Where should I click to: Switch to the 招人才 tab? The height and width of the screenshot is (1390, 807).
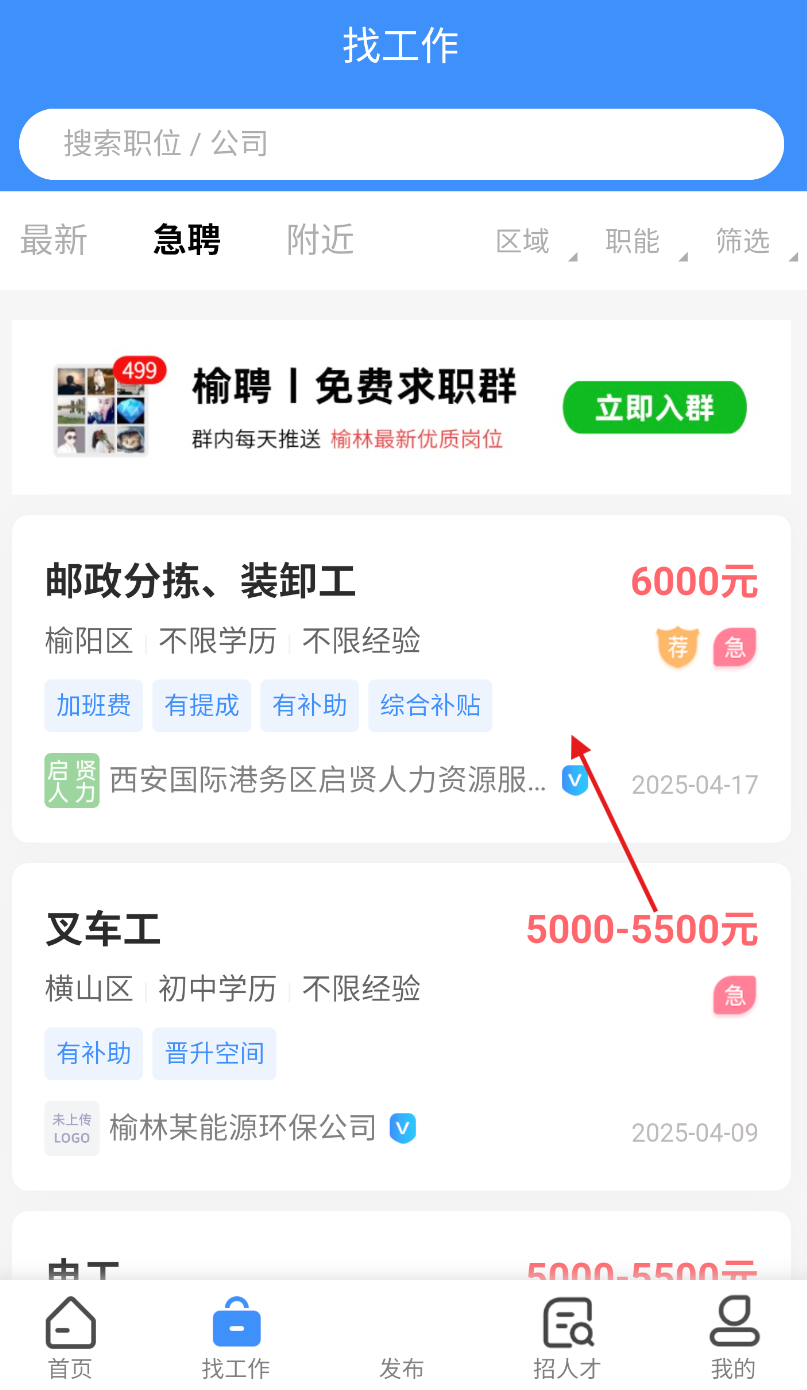[567, 1337]
